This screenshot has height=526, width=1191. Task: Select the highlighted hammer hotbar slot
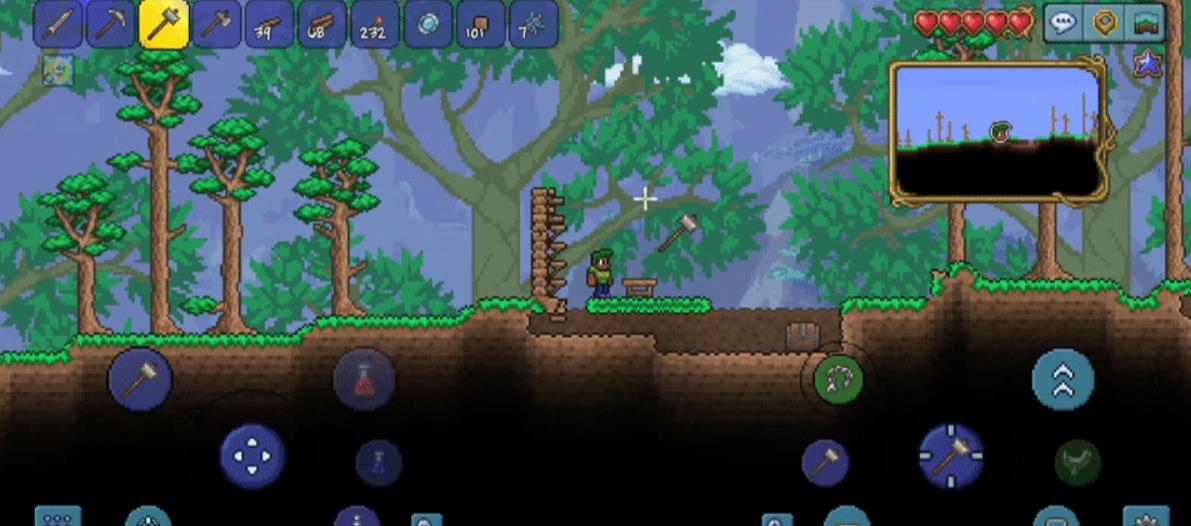(164, 25)
